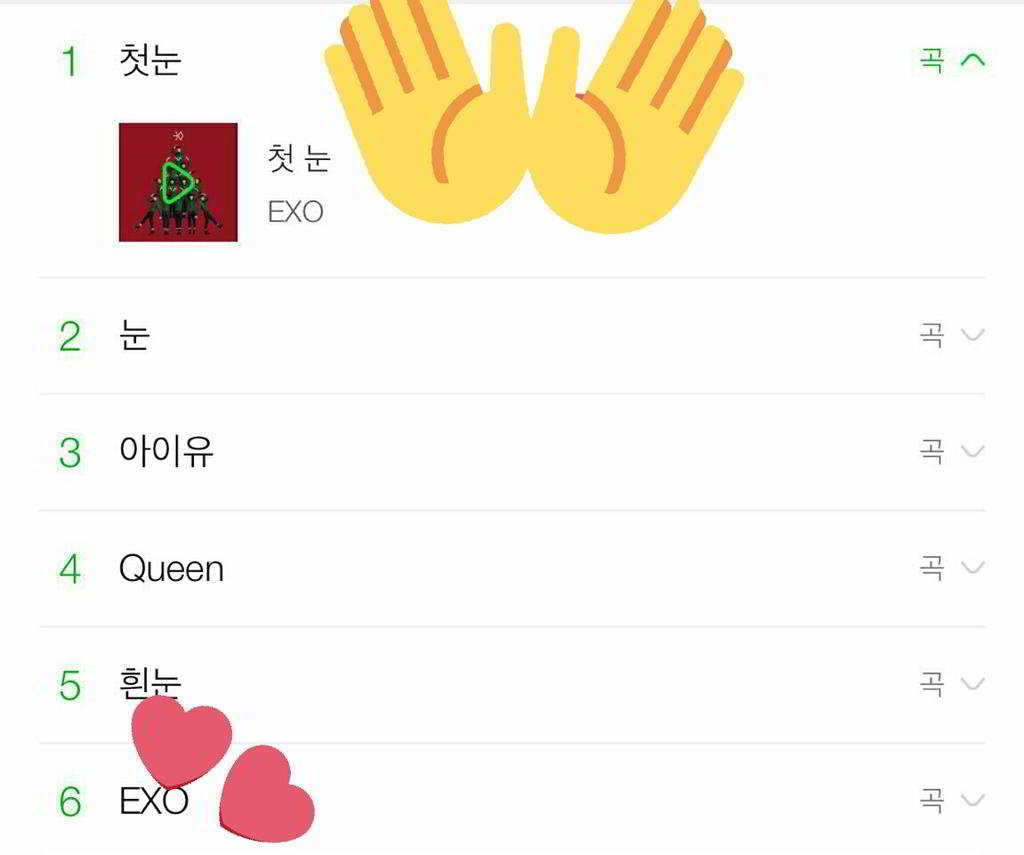
Task: Open the 눈 keyword row
Action: point(134,335)
